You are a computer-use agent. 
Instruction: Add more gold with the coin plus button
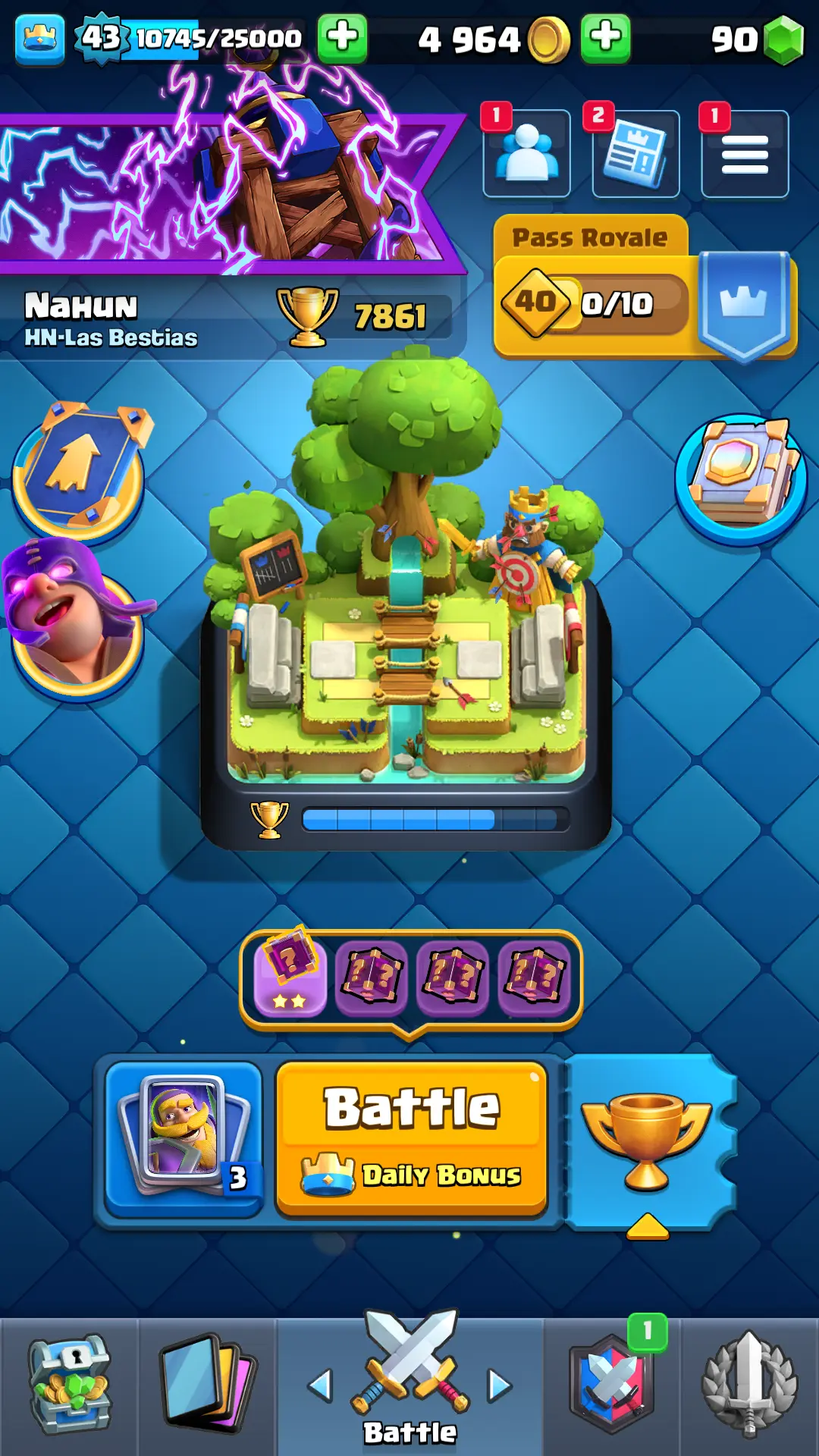tap(605, 38)
